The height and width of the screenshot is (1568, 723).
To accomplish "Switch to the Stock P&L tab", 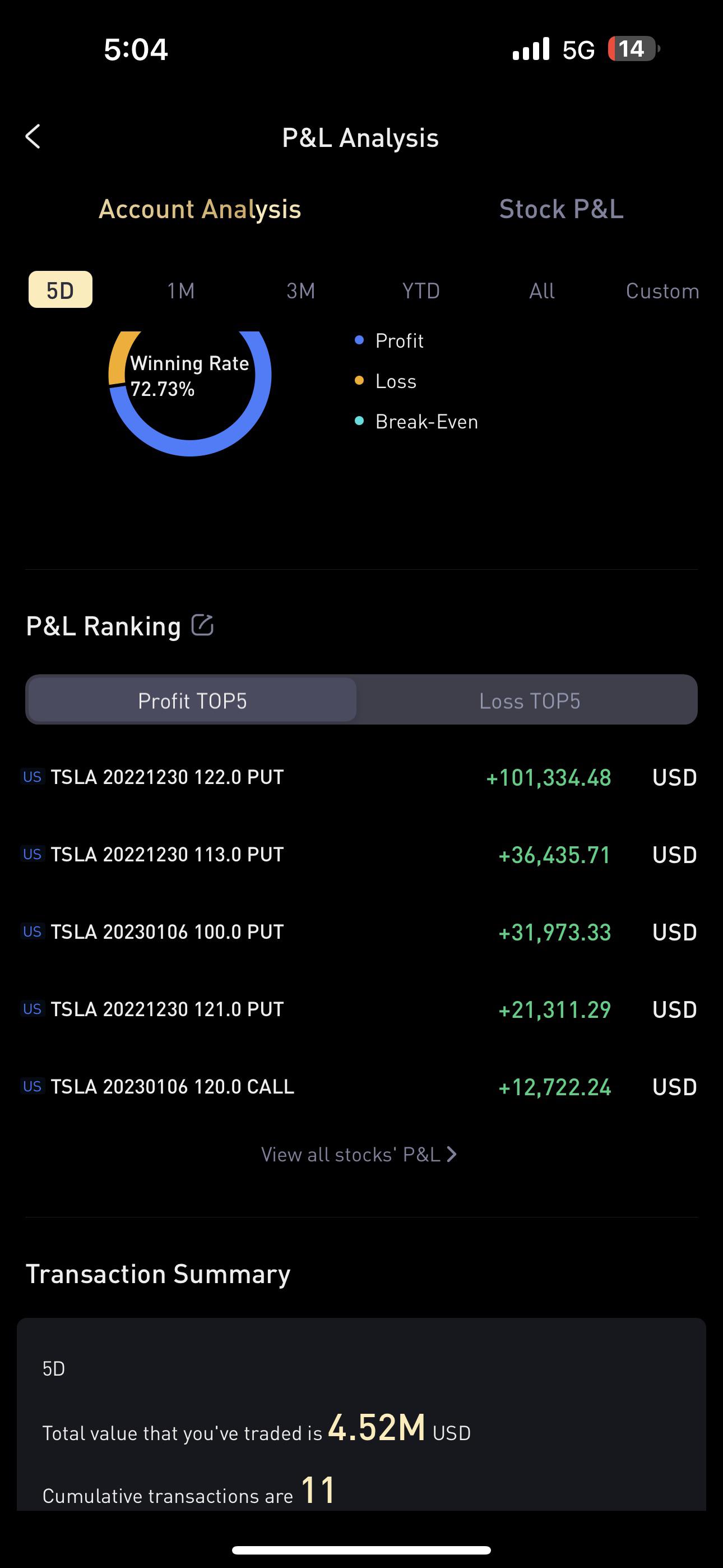I will coord(560,209).
